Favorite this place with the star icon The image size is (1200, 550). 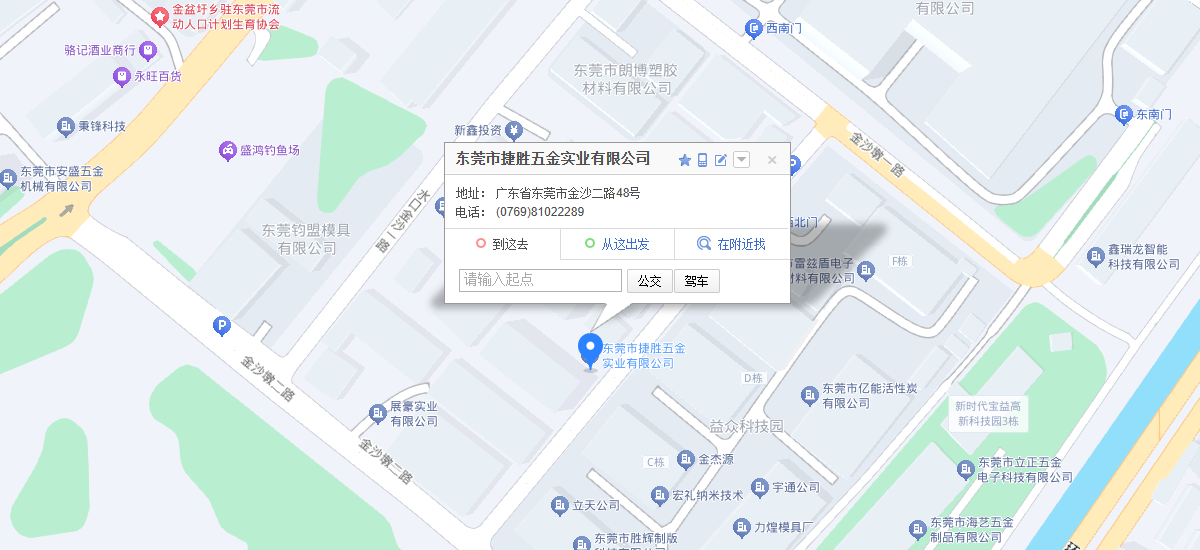(x=685, y=160)
